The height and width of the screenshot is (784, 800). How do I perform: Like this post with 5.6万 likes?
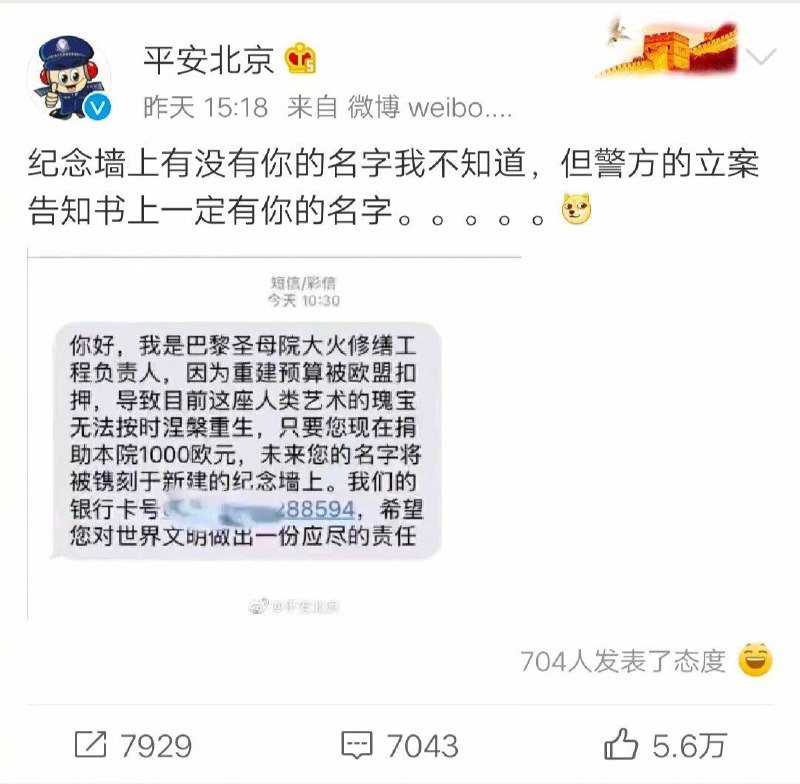(x=665, y=745)
